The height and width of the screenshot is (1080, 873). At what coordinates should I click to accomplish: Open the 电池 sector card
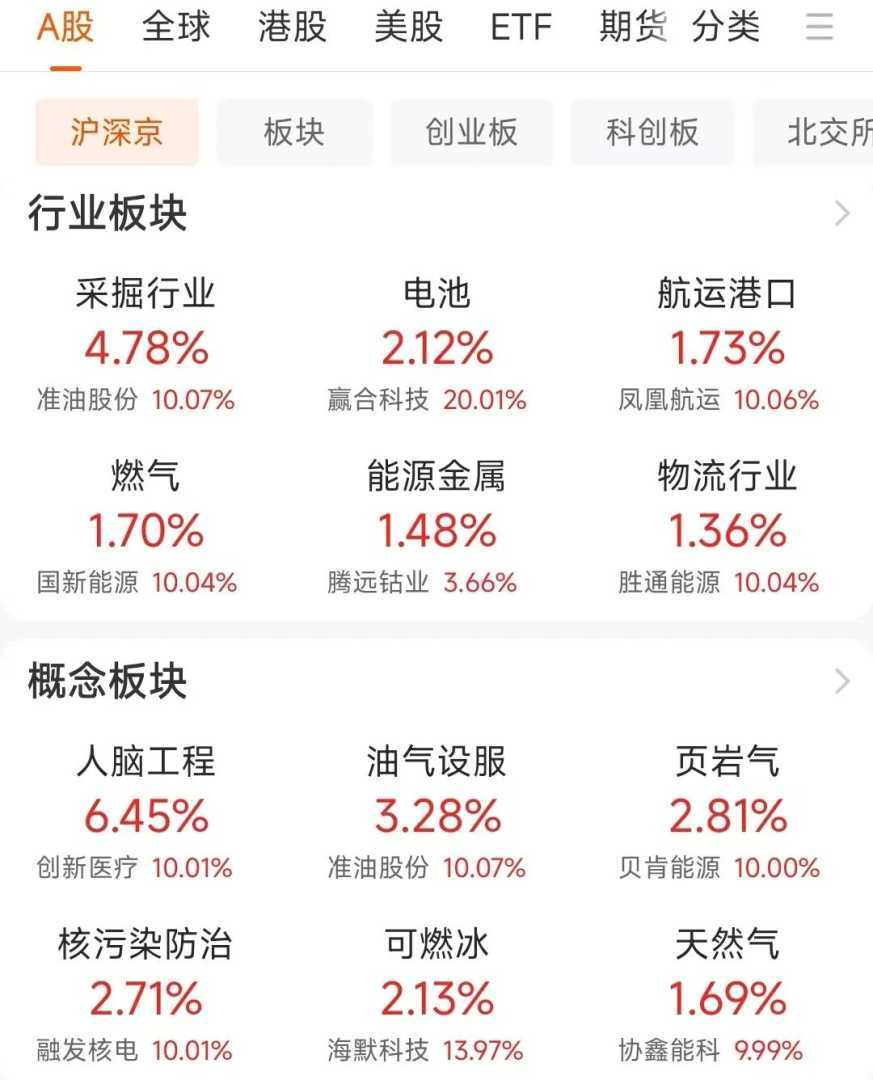point(436,347)
